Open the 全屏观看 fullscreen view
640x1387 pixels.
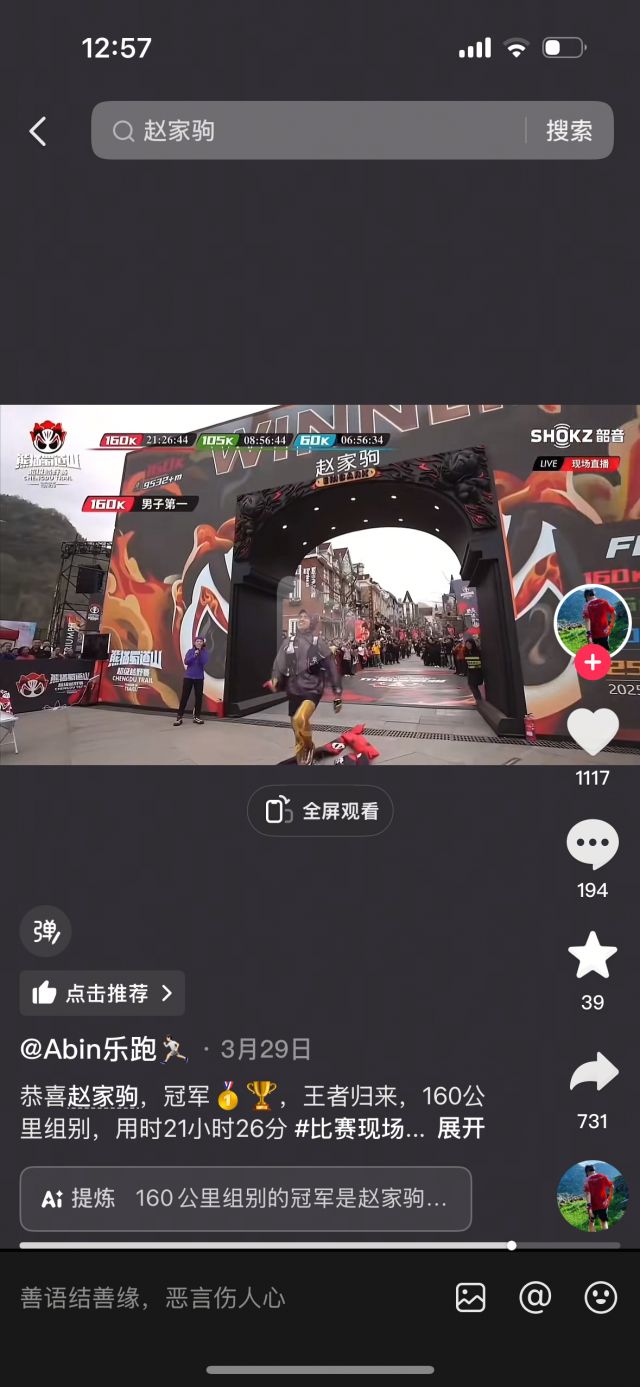pos(320,811)
